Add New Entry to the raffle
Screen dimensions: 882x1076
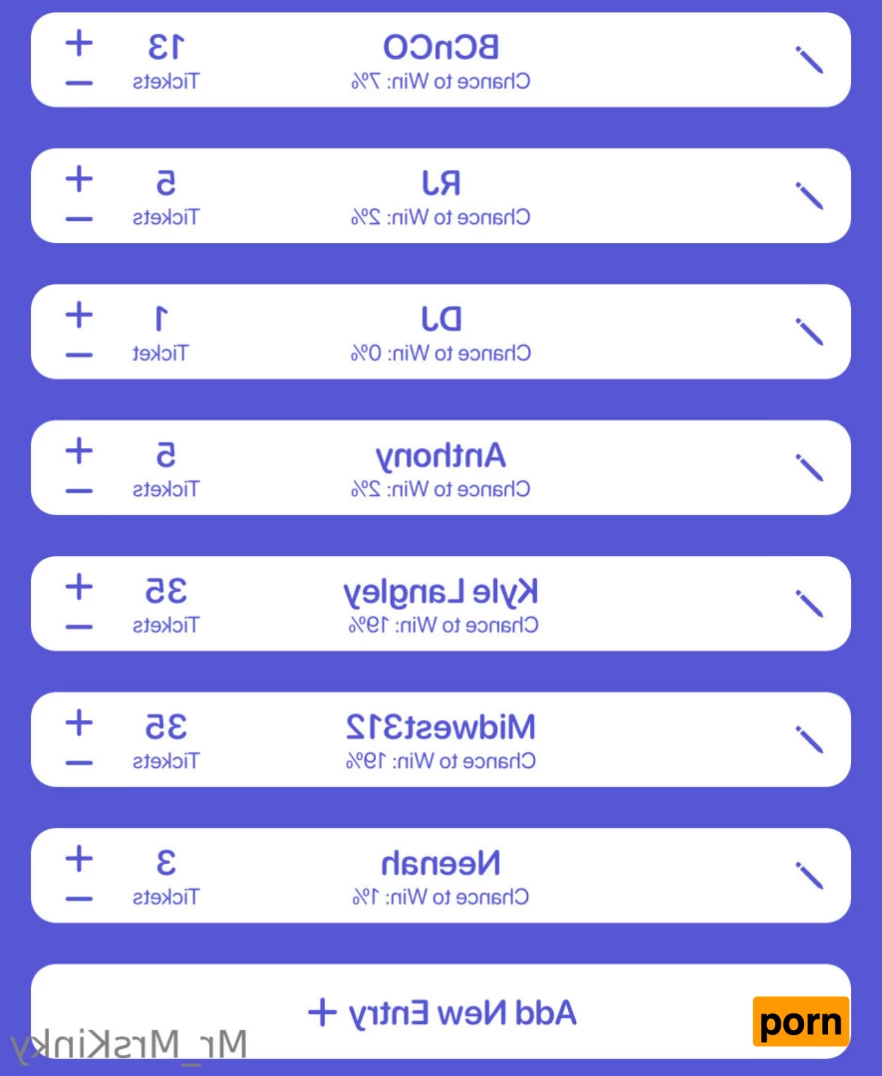pos(441,1012)
